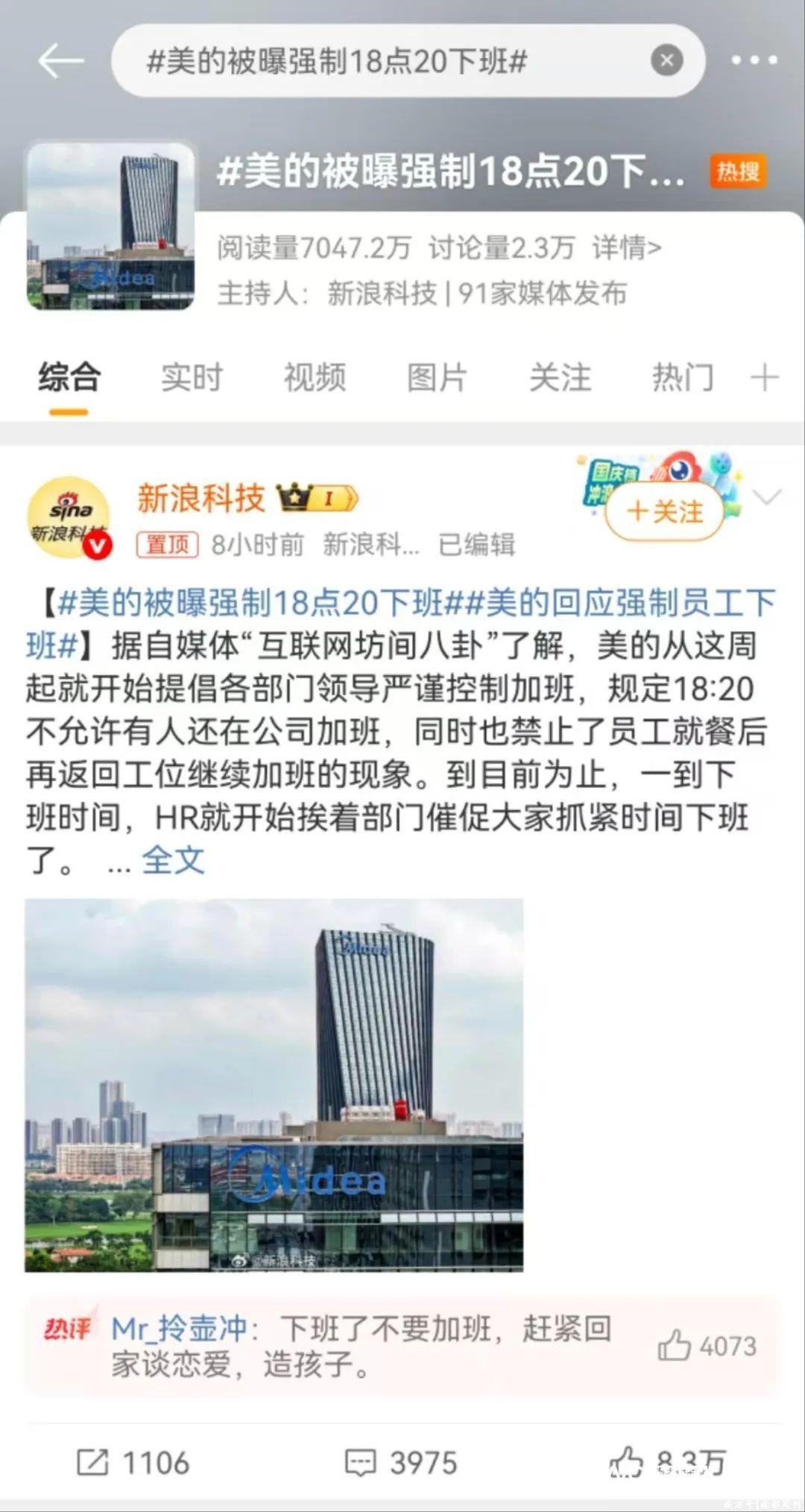805x1512 pixels.
Task: Add a tab with the plus icon
Action: pyautogui.click(x=764, y=377)
